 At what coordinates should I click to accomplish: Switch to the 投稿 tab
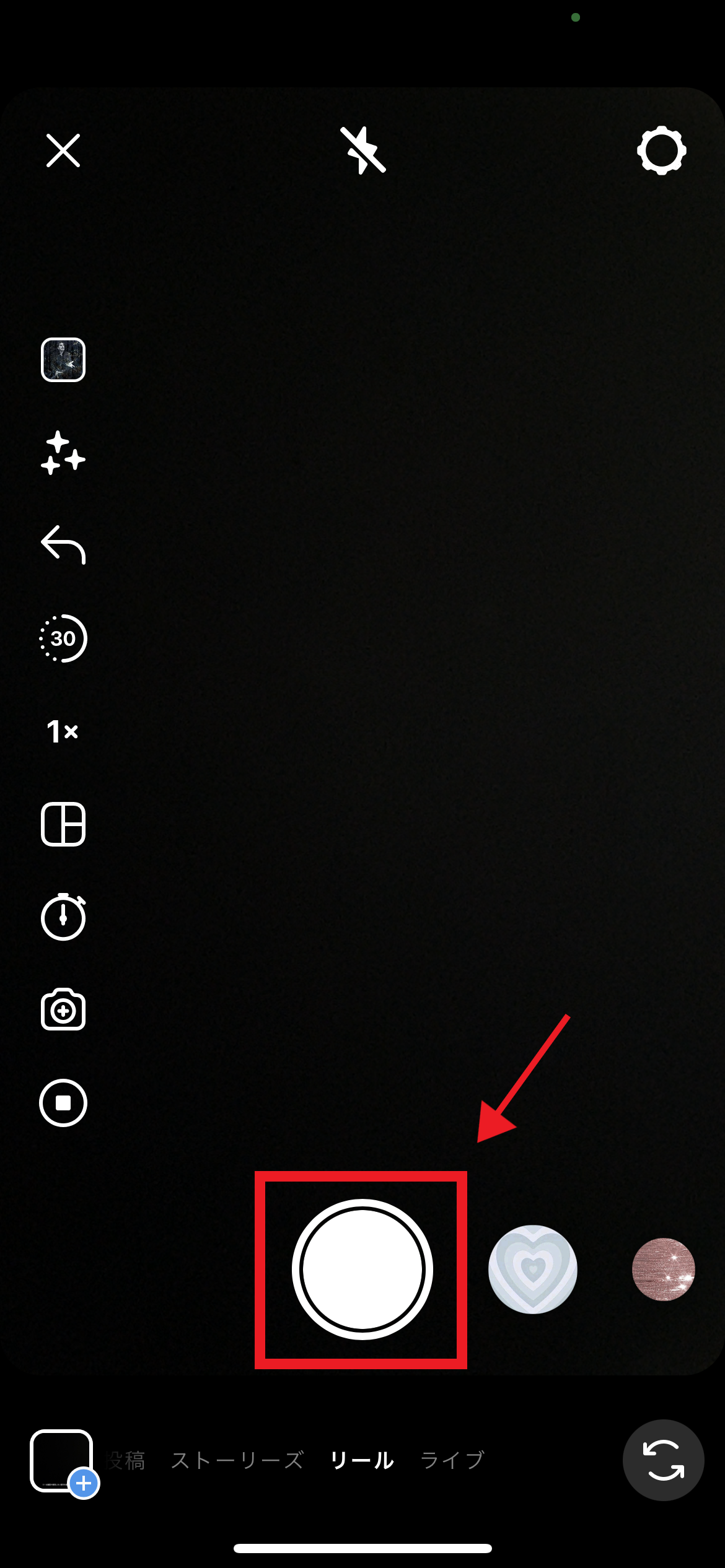[126, 1460]
